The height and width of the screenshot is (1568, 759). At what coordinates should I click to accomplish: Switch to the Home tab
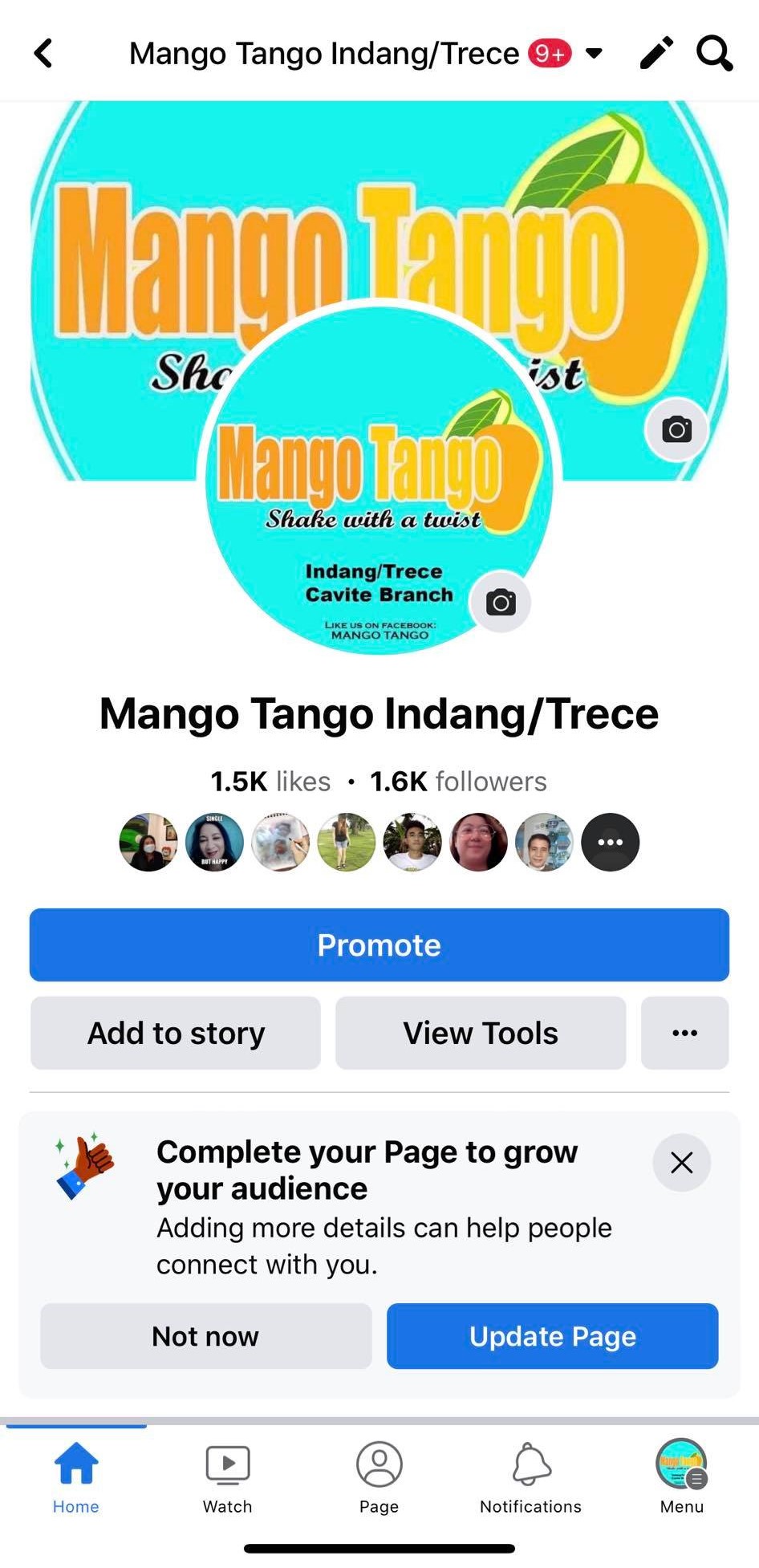[x=75, y=1477]
